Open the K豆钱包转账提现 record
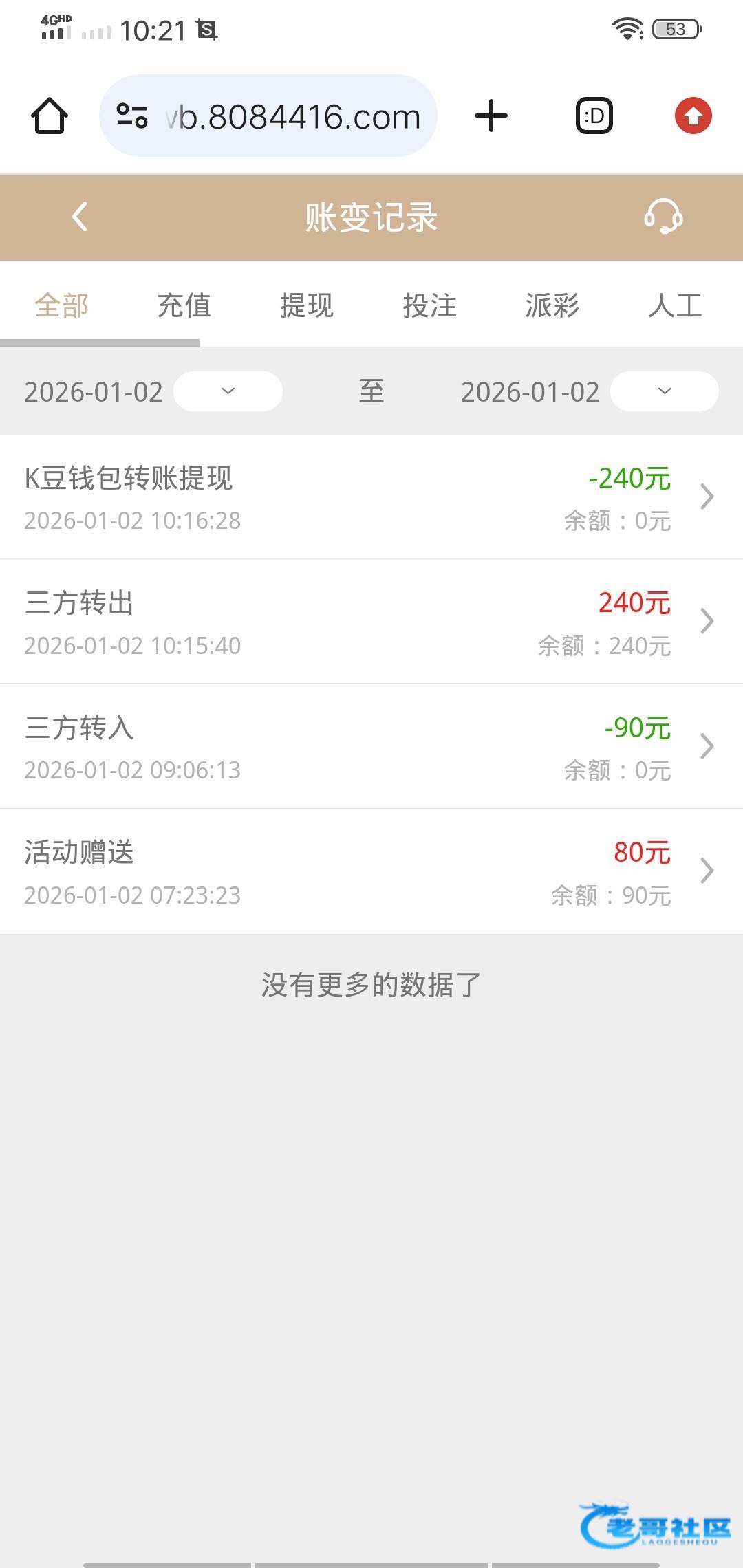Screen dimensions: 743x1568 371,497
